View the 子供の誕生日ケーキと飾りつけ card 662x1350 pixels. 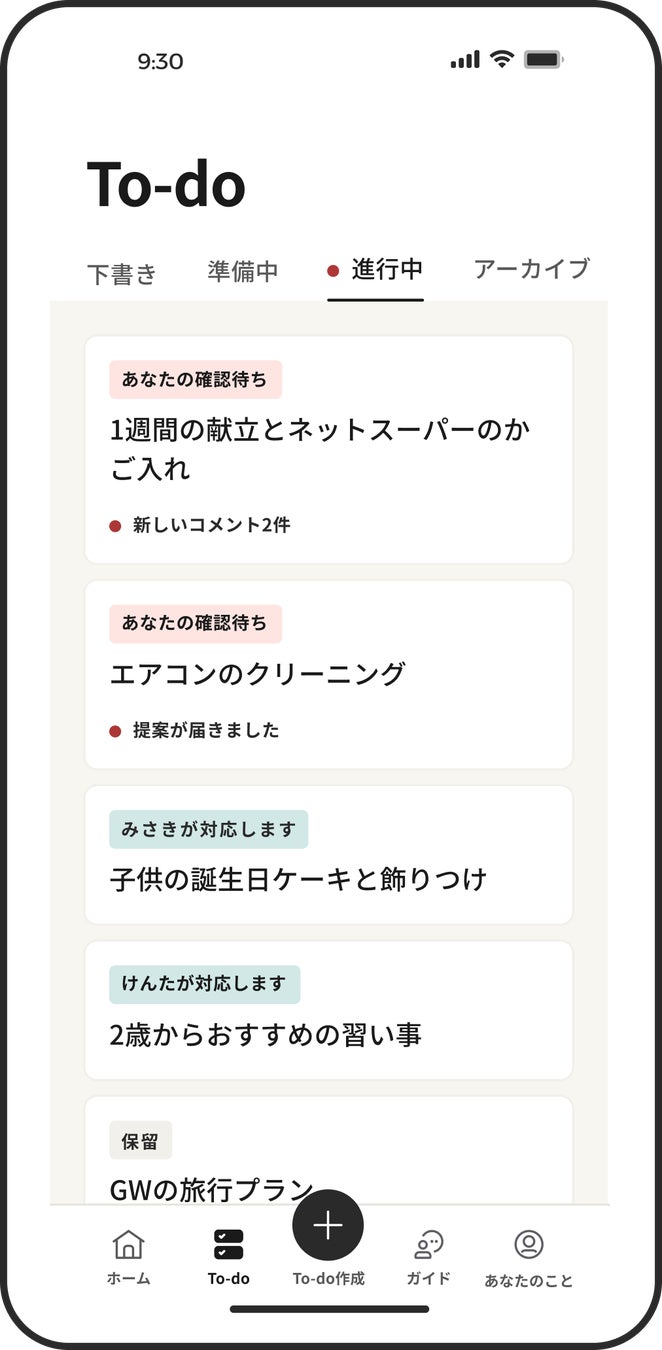[x=328, y=856]
